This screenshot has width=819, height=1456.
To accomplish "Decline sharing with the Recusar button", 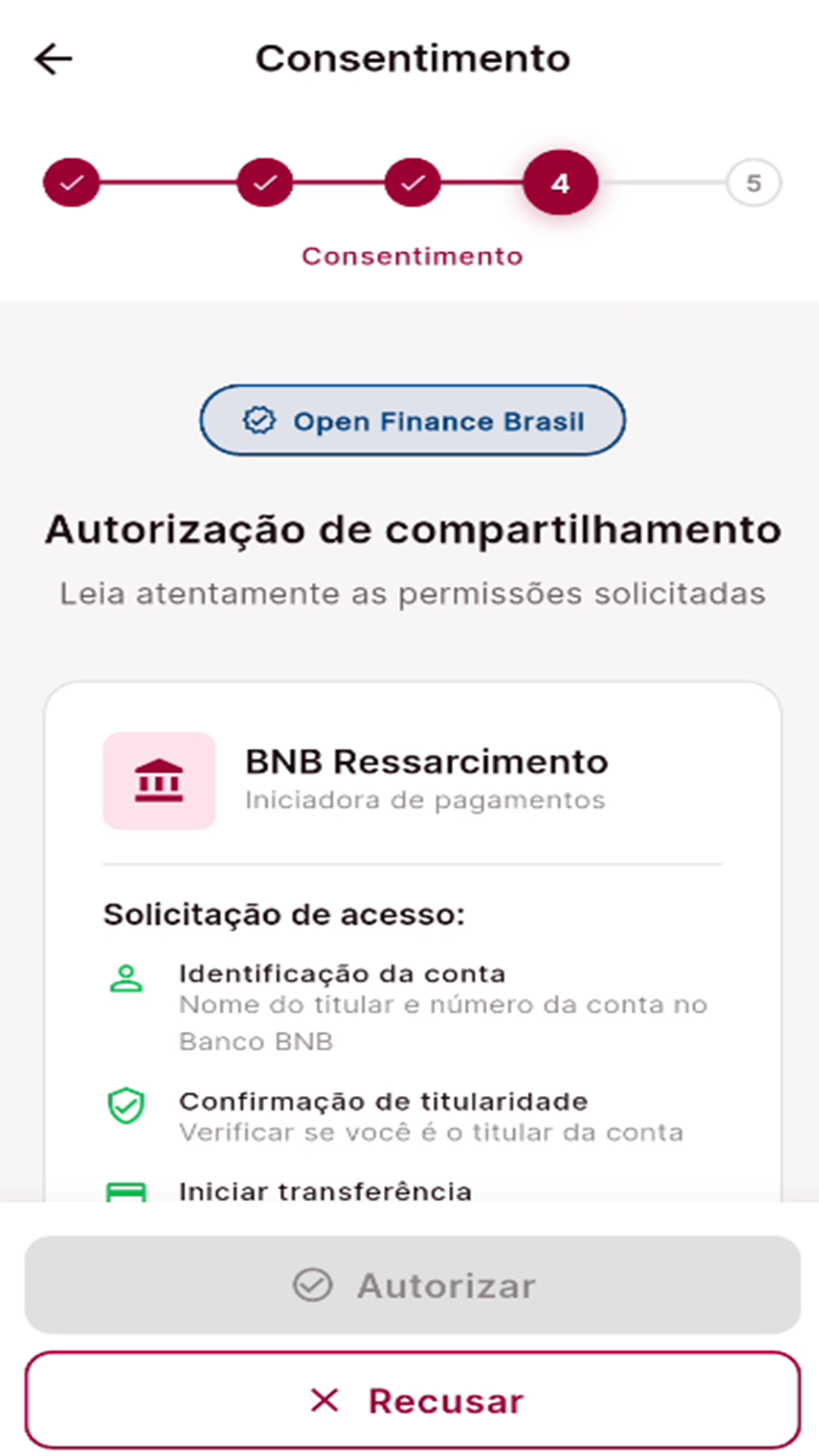I will pyautogui.click(x=413, y=1401).
